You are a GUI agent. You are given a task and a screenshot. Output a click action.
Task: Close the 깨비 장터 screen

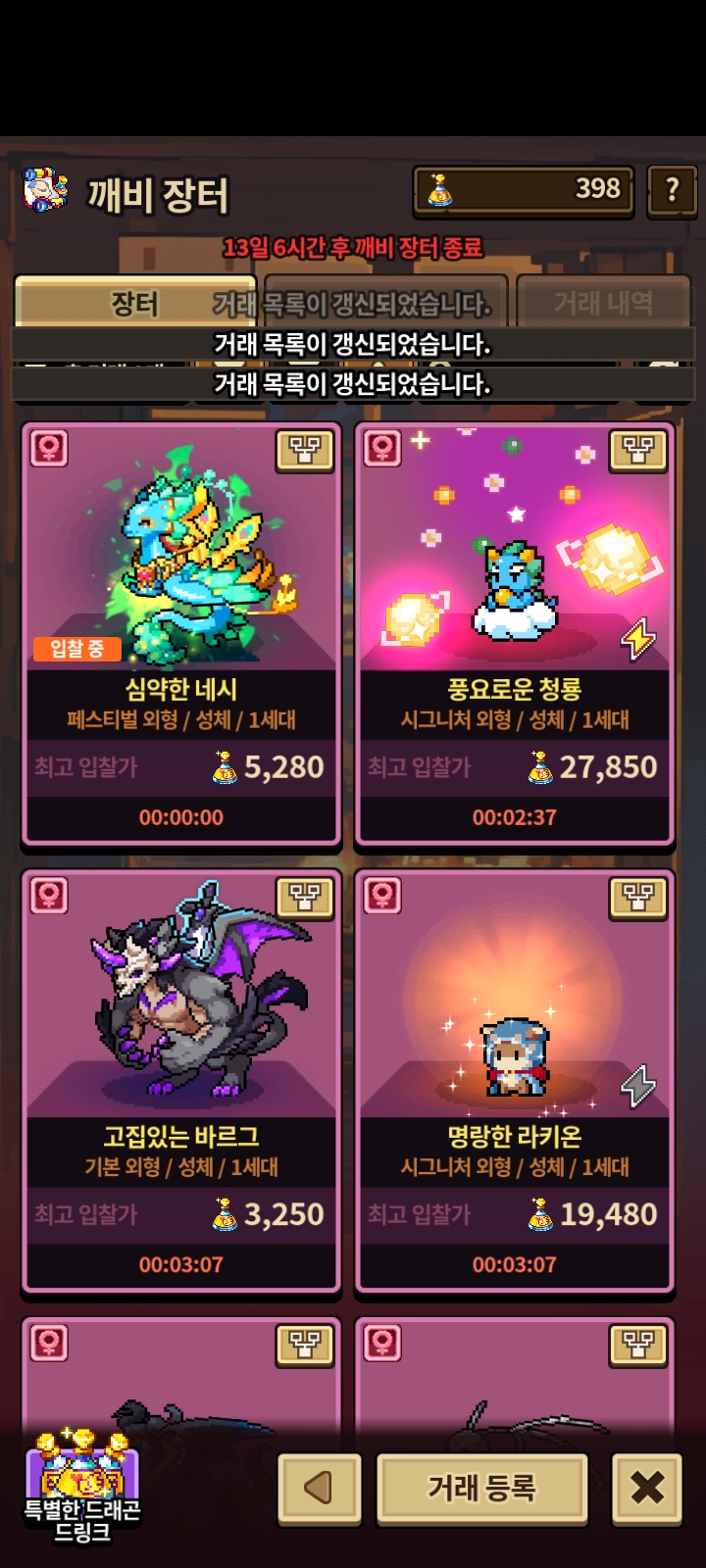tap(647, 1489)
